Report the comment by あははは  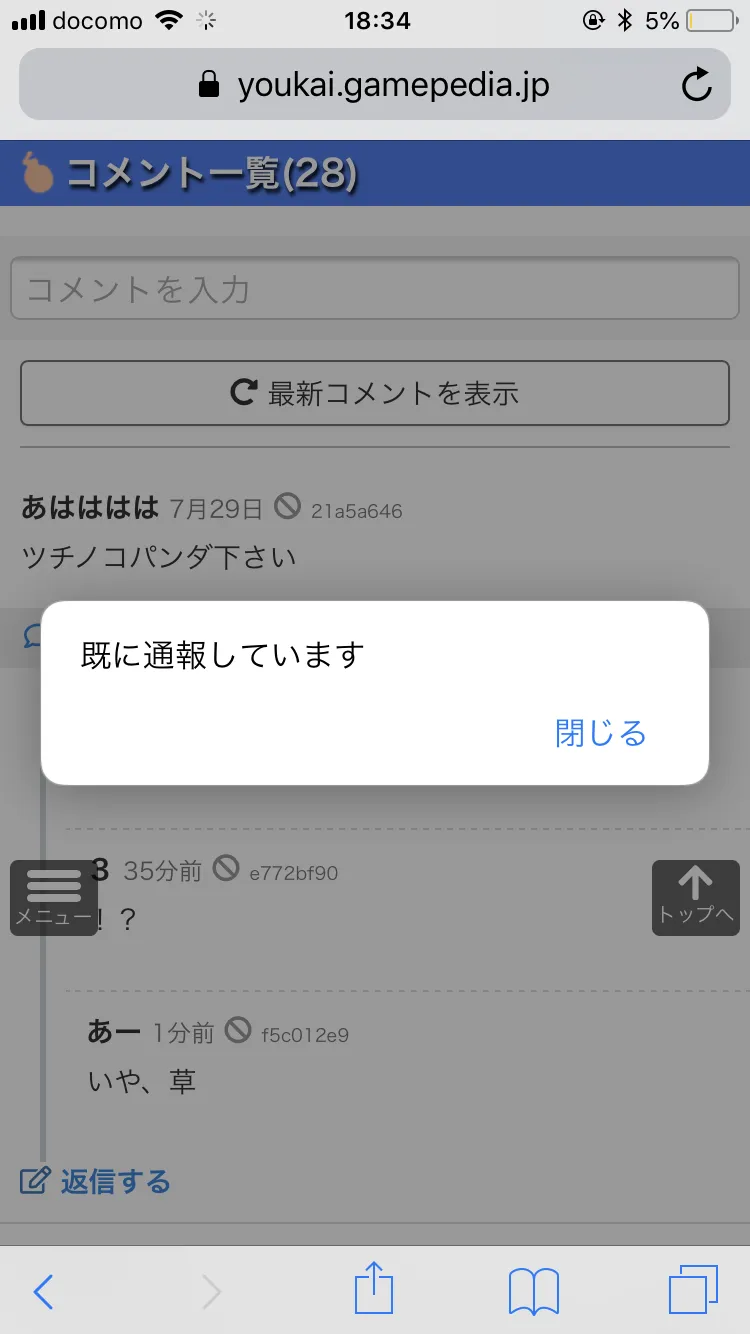pyautogui.click(x=288, y=508)
